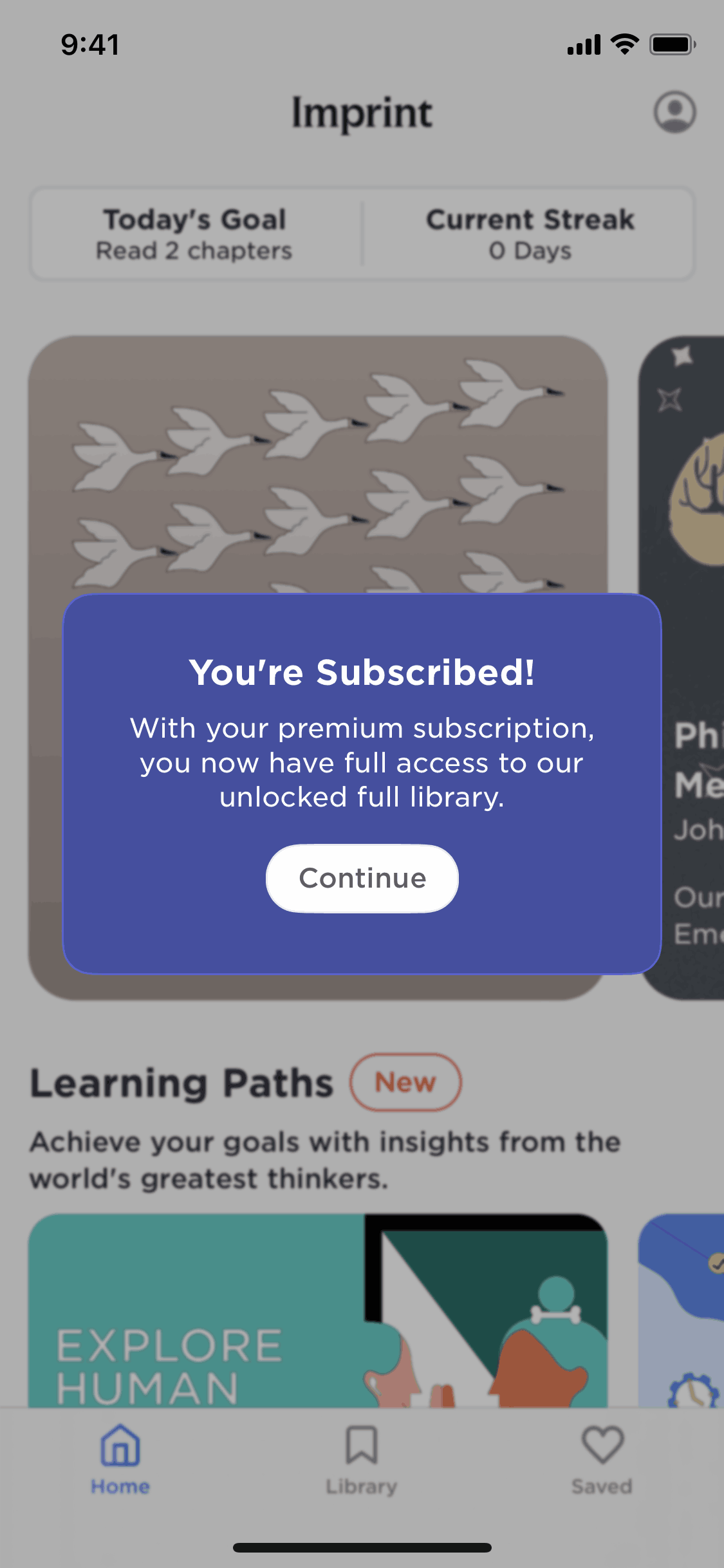The height and width of the screenshot is (1568, 724).
Task: Tap Continue on the subscription dialog
Action: tap(362, 878)
